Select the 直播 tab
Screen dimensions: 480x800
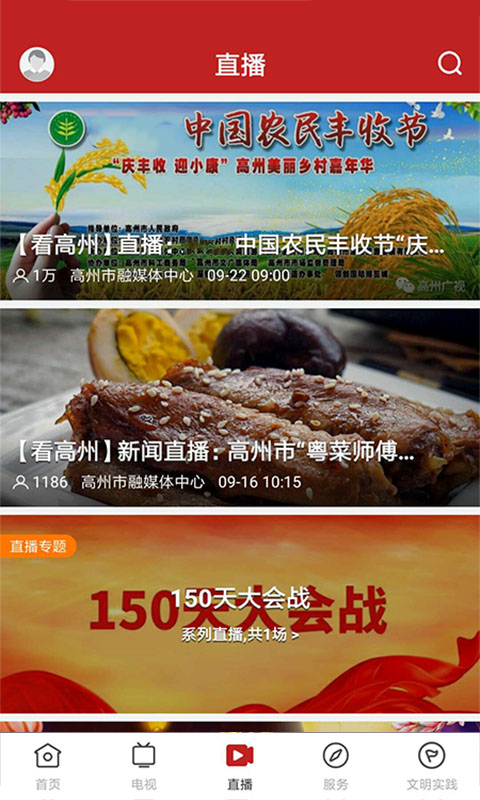(x=240, y=766)
